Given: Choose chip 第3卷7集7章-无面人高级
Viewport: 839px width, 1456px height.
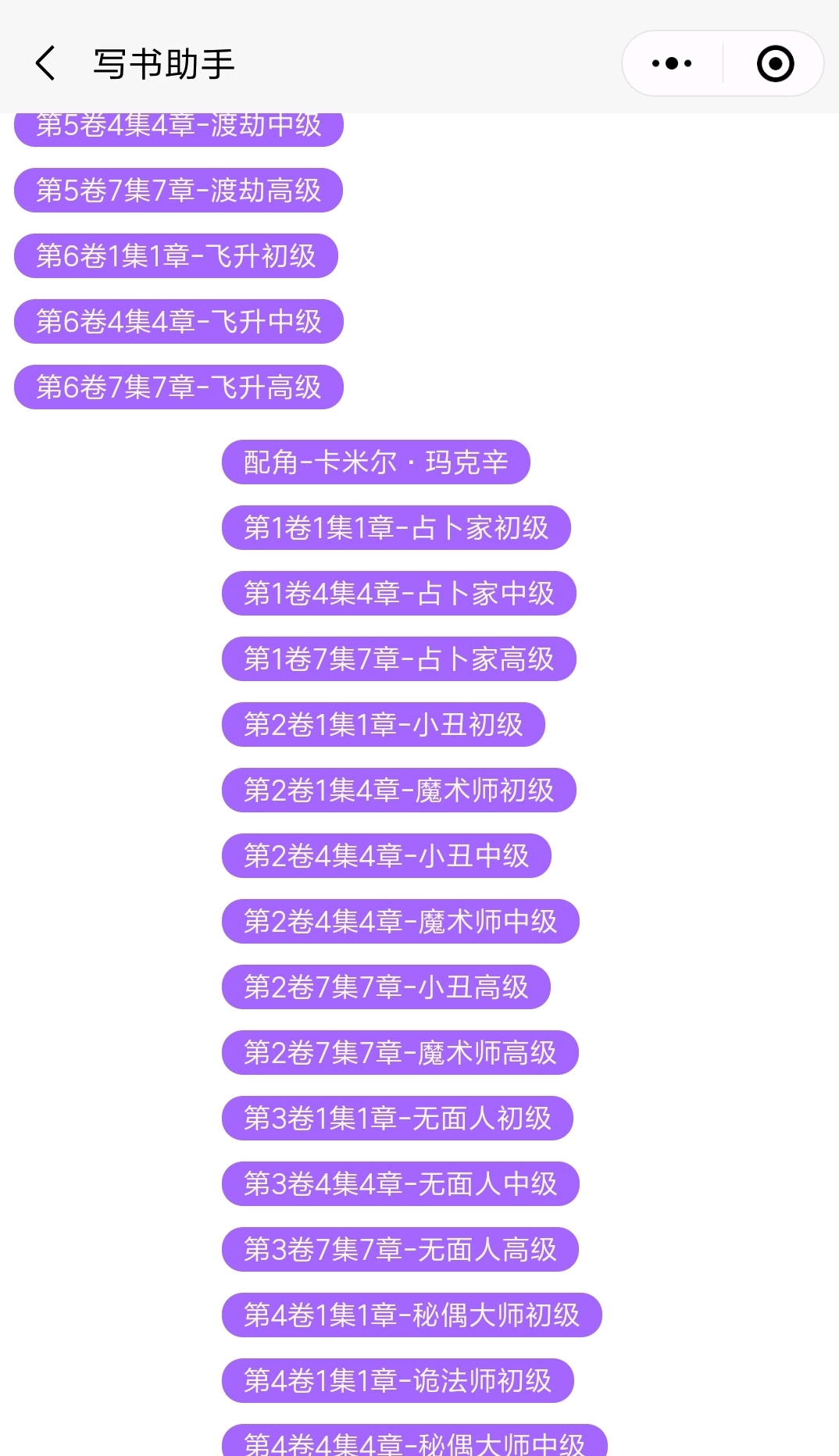Looking at the screenshot, I should pyautogui.click(x=400, y=1249).
